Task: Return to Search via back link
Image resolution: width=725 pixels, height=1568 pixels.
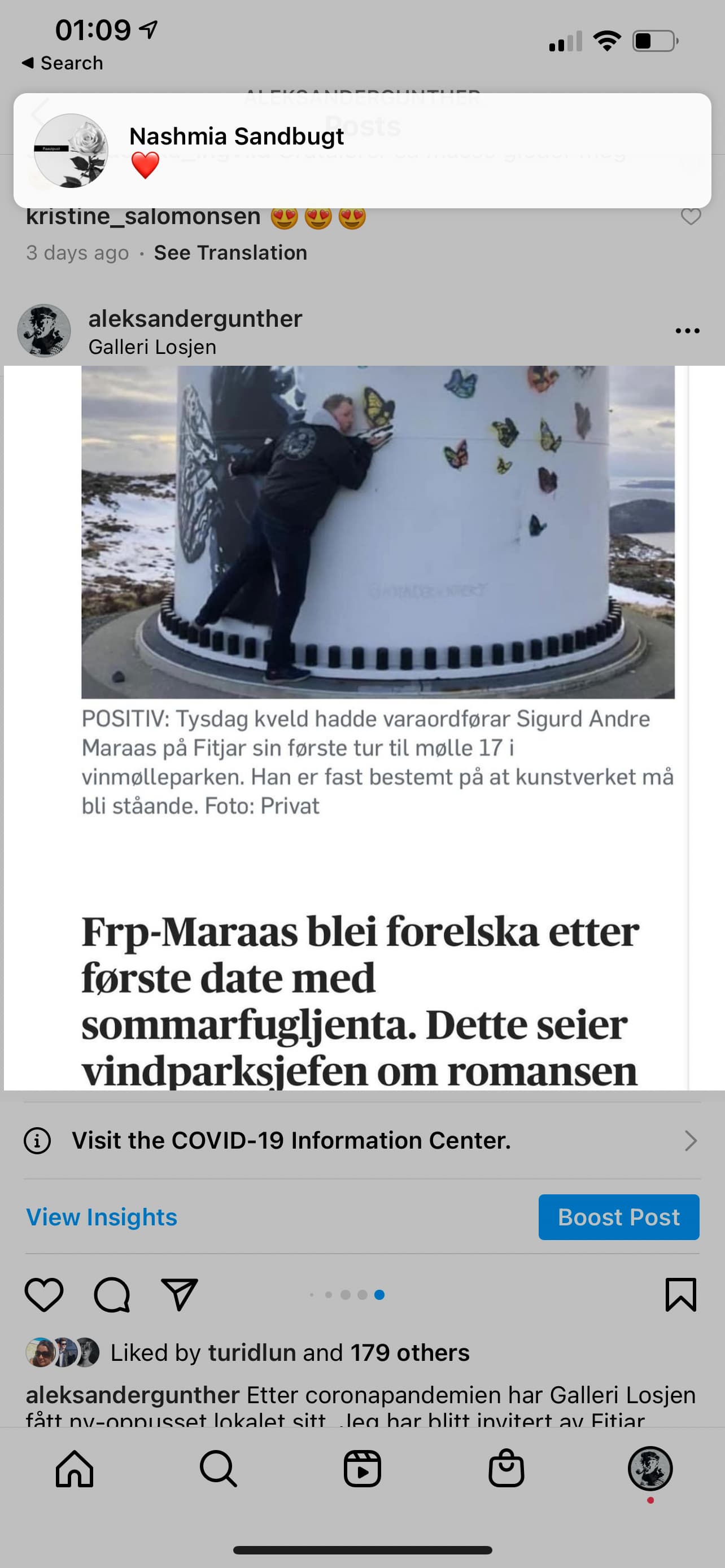Action: click(x=63, y=63)
